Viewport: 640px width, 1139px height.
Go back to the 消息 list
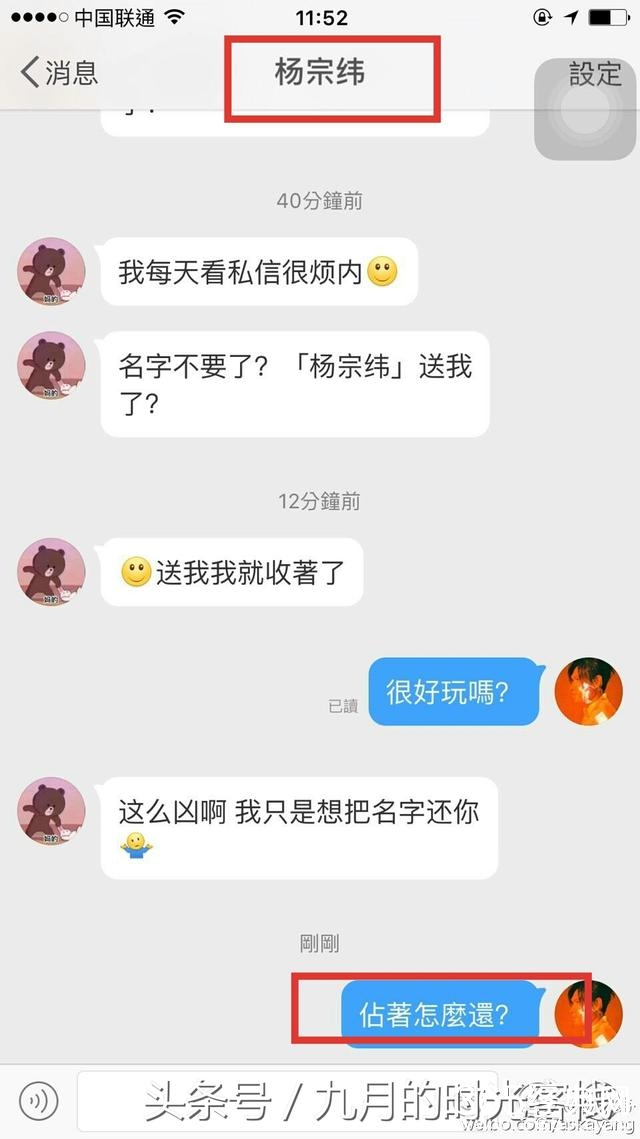60,73
